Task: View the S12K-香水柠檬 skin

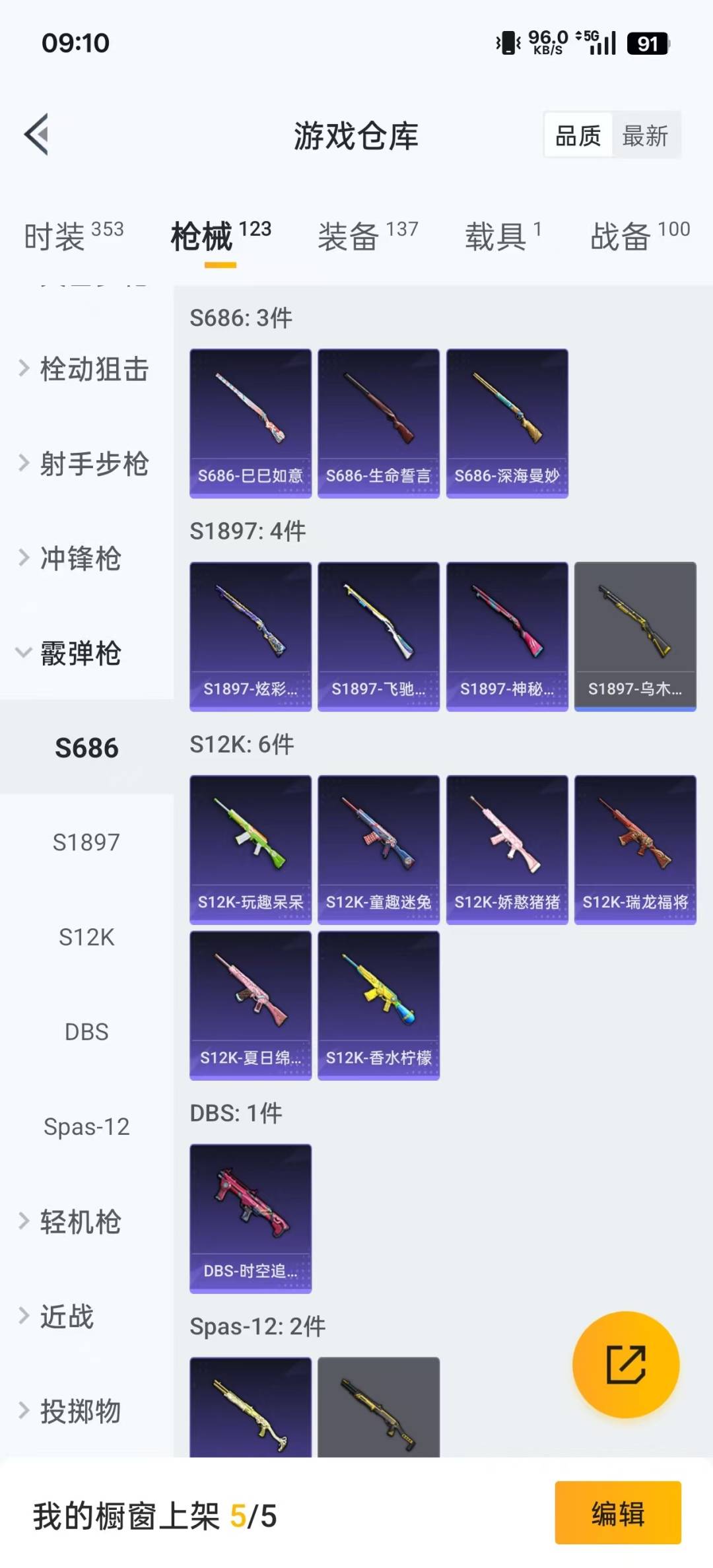Action: pyautogui.click(x=378, y=1006)
